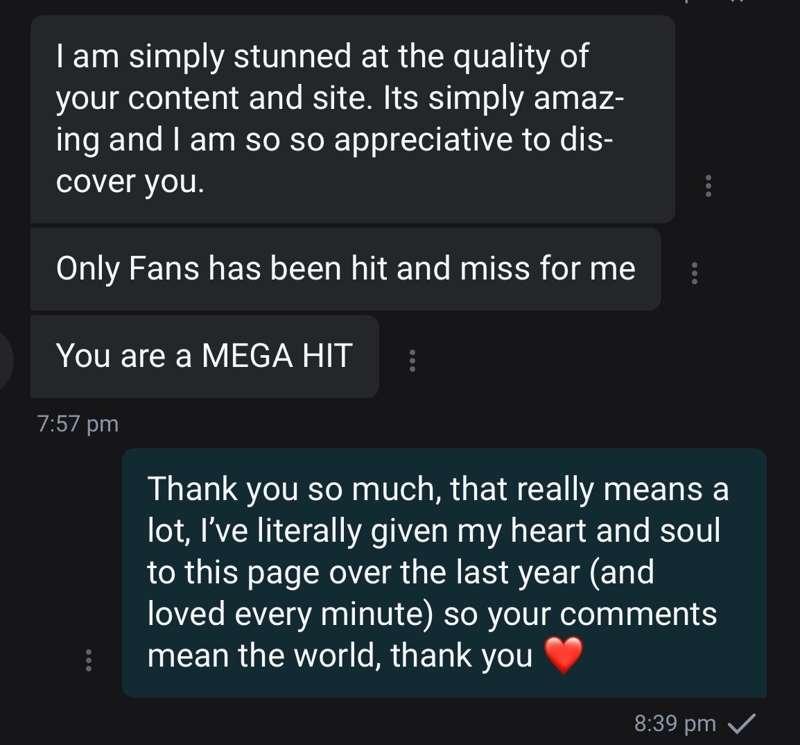Image resolution: width=800 pixels, height=745 pixels.
Task: Open options for the "simply stunned" message
Action: tap(709, 186)
